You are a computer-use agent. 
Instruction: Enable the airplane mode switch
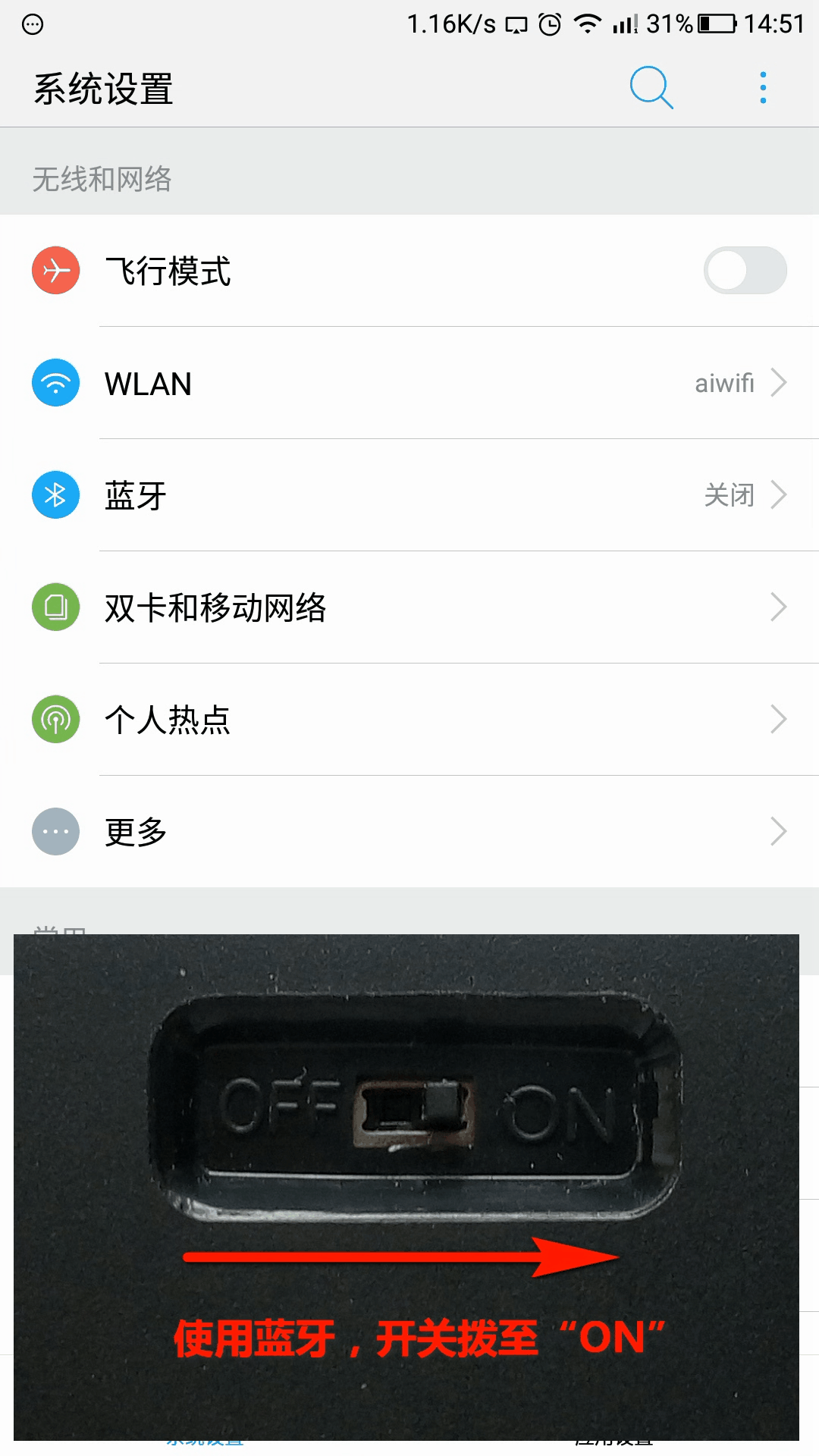point(744,271)
